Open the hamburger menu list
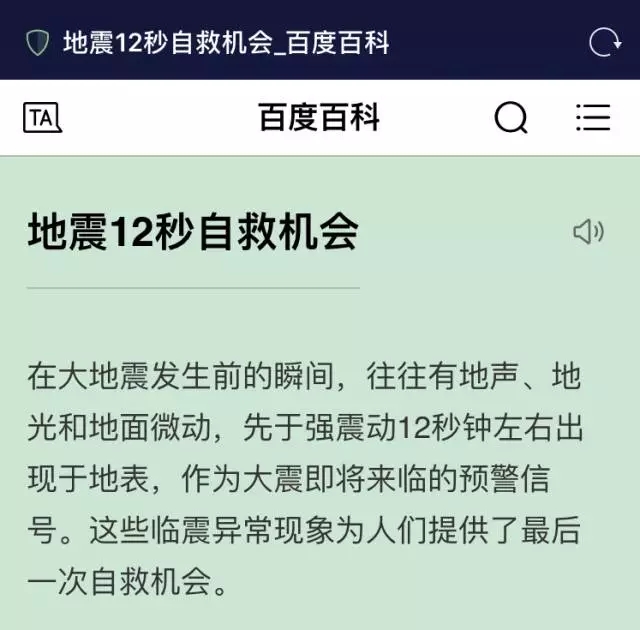The width and height of the screenshot is (640, 630). click(x=593, y=118)
